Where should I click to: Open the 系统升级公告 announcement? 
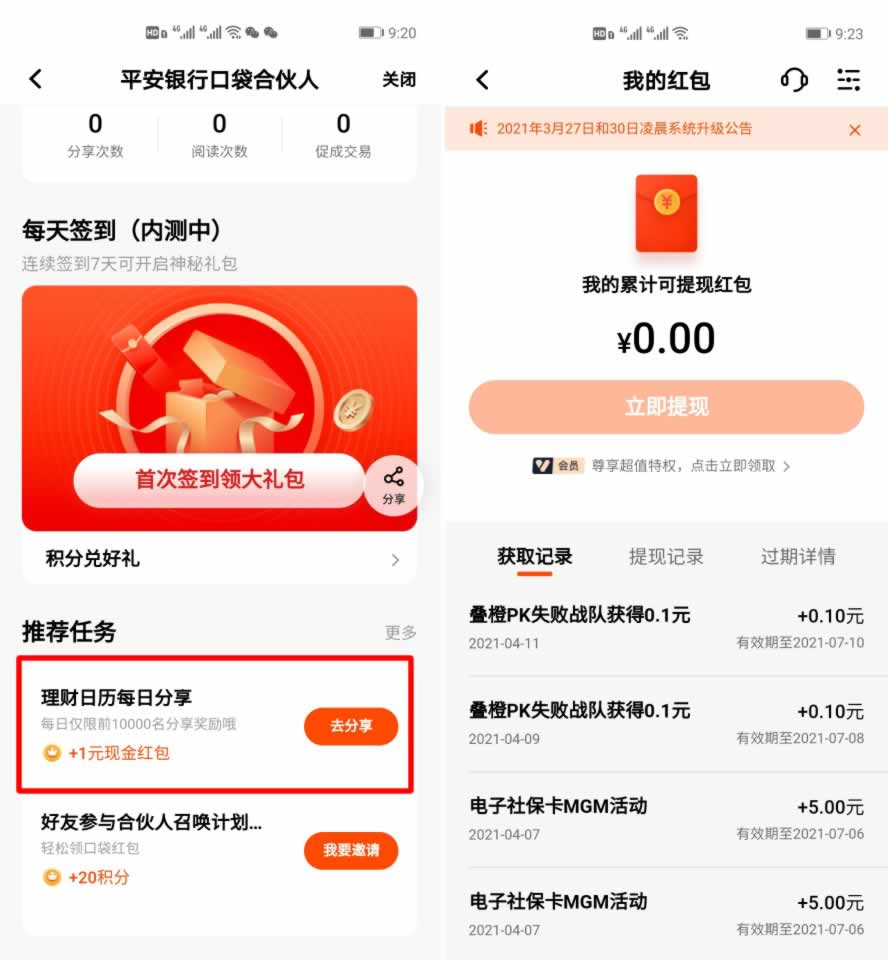coord(624,129)
